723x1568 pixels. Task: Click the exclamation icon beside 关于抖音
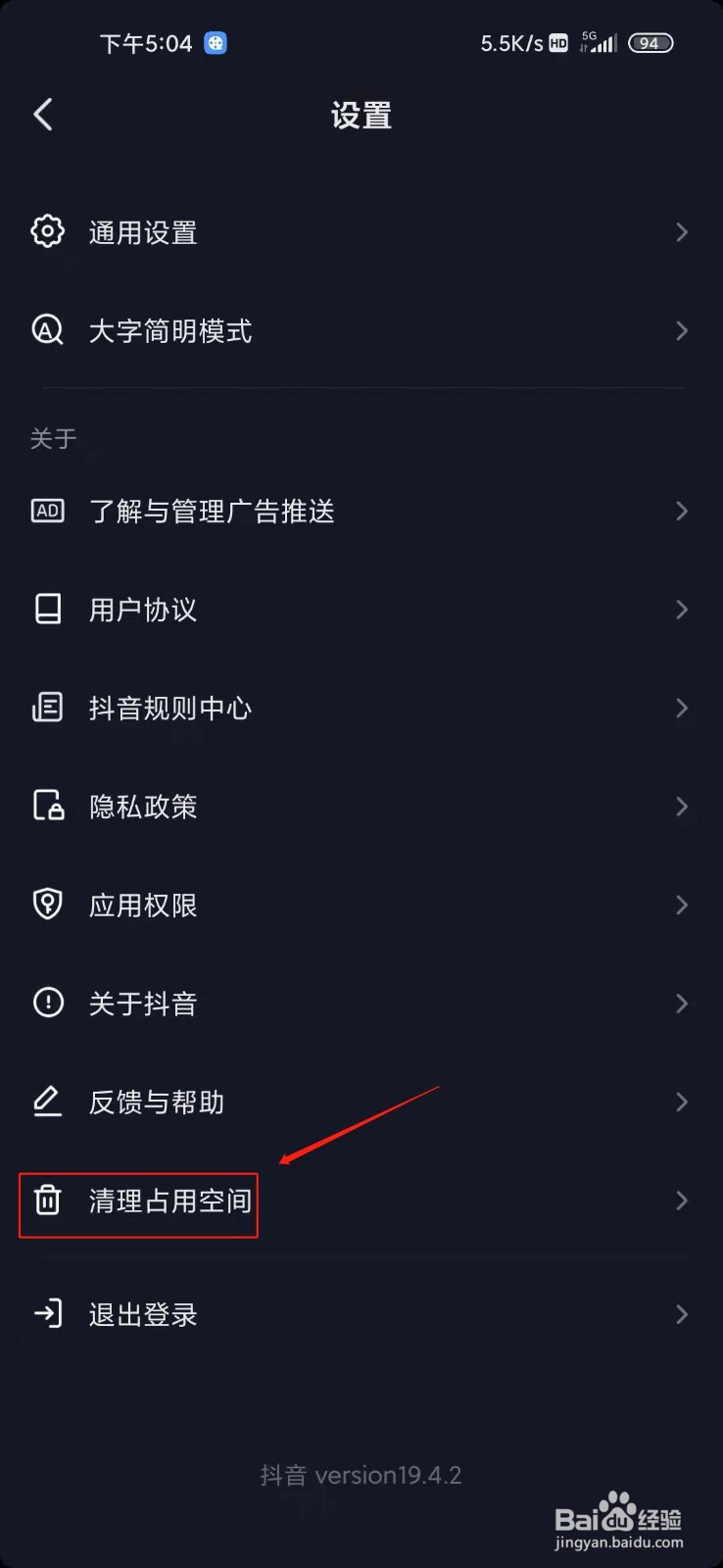click(x=47, y=1003)
